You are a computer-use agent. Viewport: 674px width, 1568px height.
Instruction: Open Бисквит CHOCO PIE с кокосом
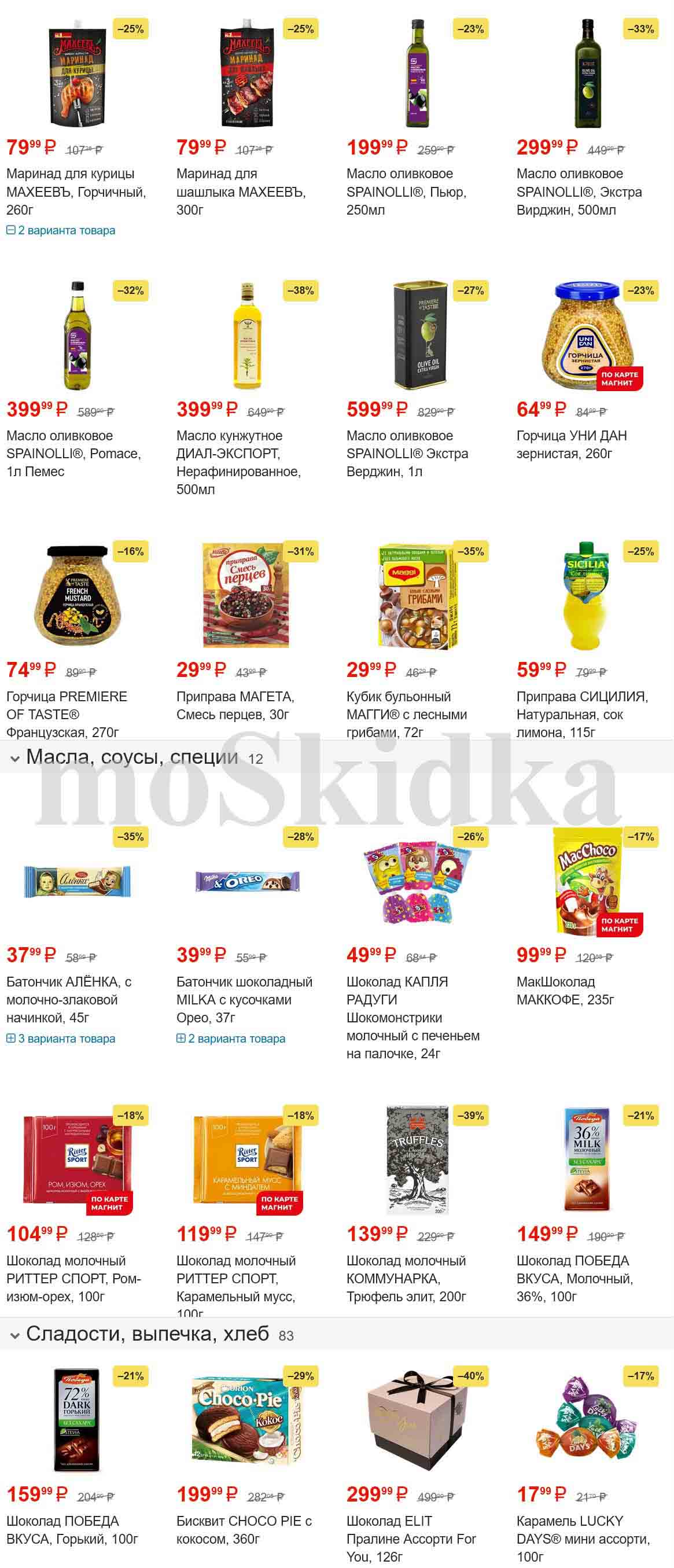[244, 1529]
